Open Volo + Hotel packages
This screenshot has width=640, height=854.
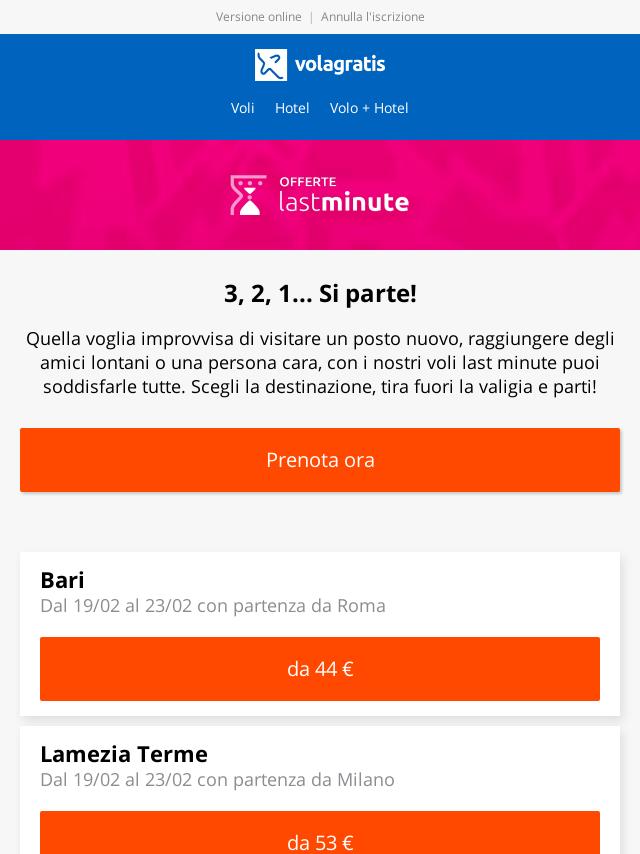click(369, 108)
